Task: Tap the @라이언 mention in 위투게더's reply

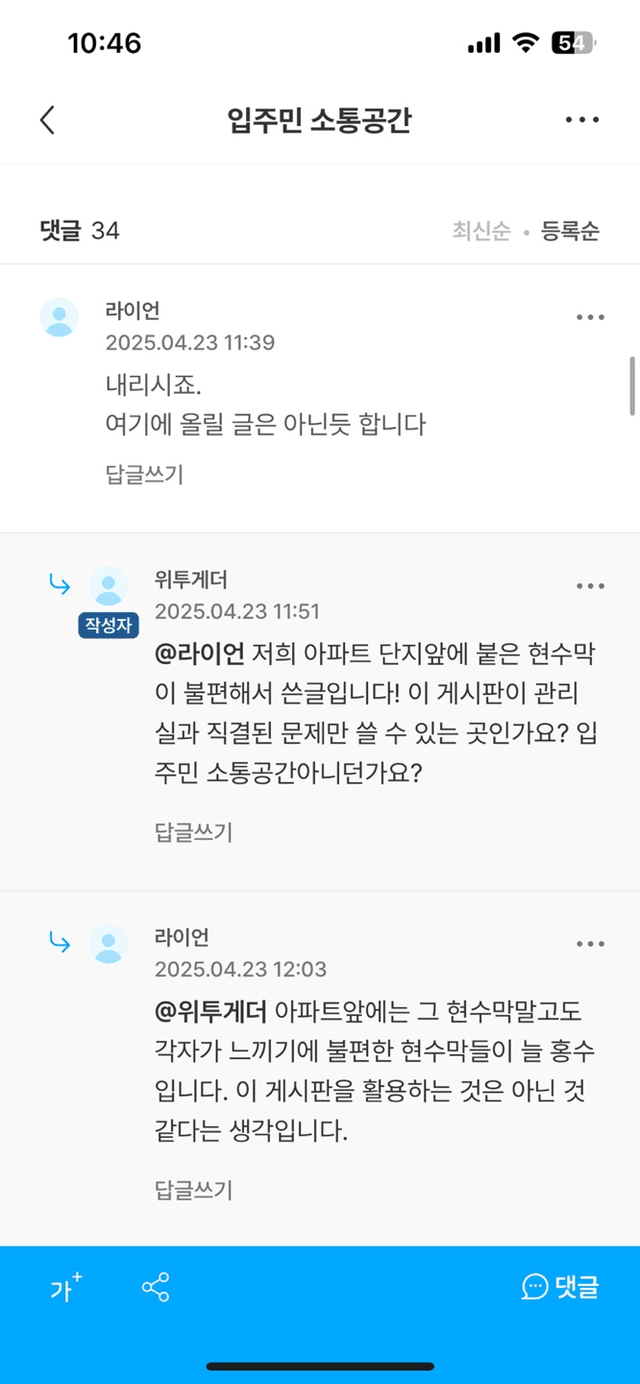Action: [200, 654]
